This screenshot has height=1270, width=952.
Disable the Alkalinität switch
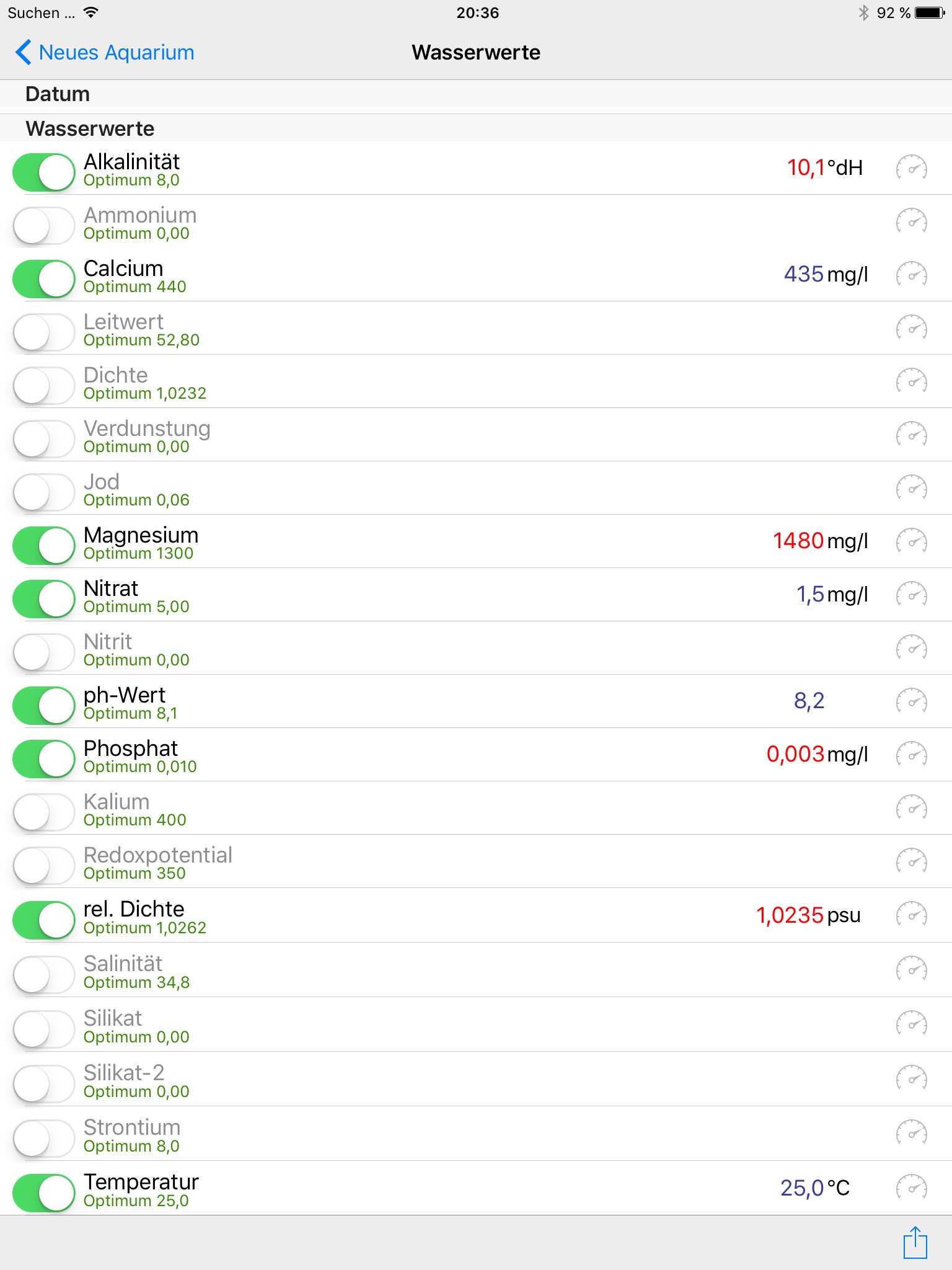coord(44,172)
